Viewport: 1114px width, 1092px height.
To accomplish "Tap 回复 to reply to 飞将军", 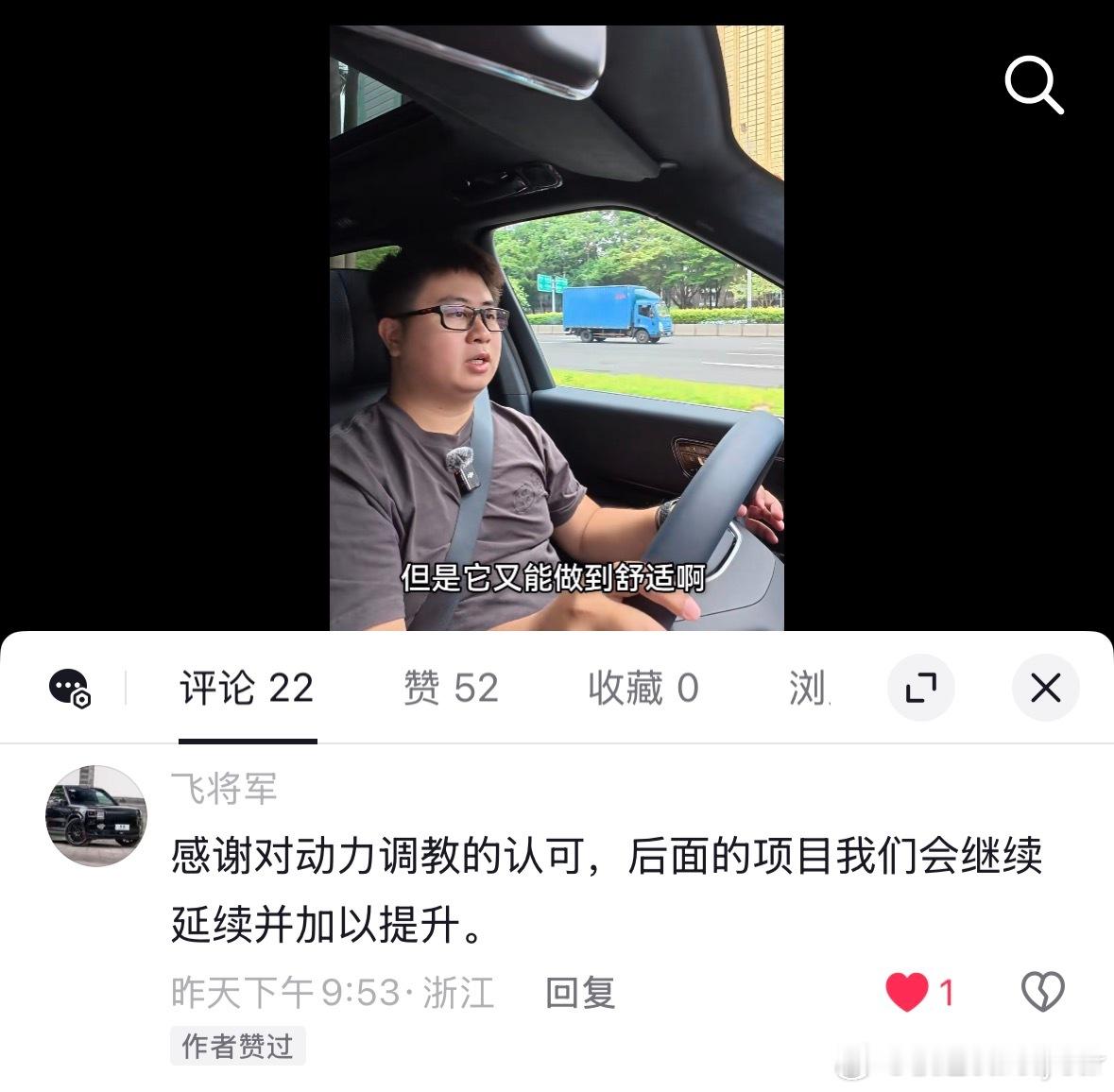I will 580,993.
